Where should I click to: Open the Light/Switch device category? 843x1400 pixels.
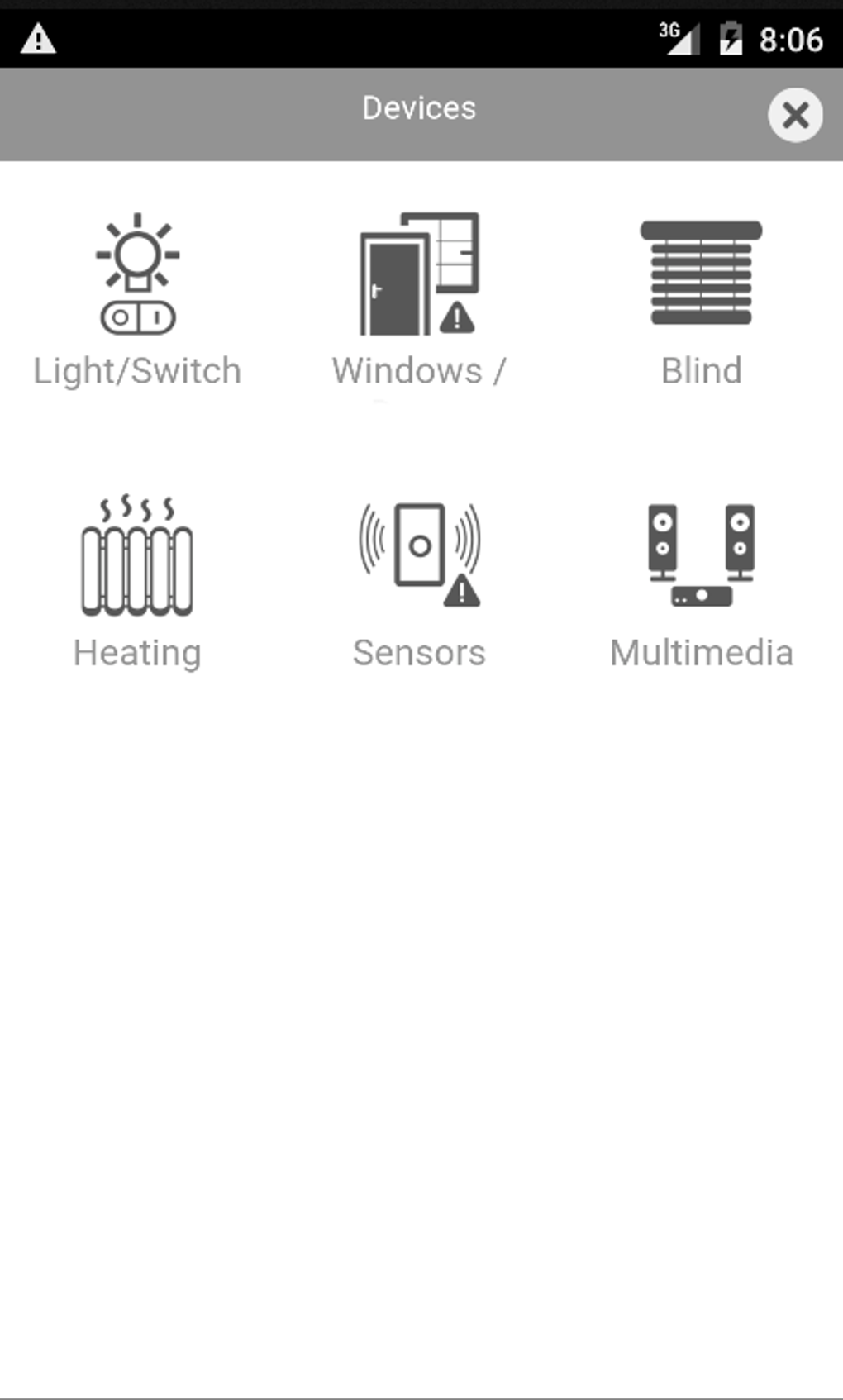click(137, 298)
